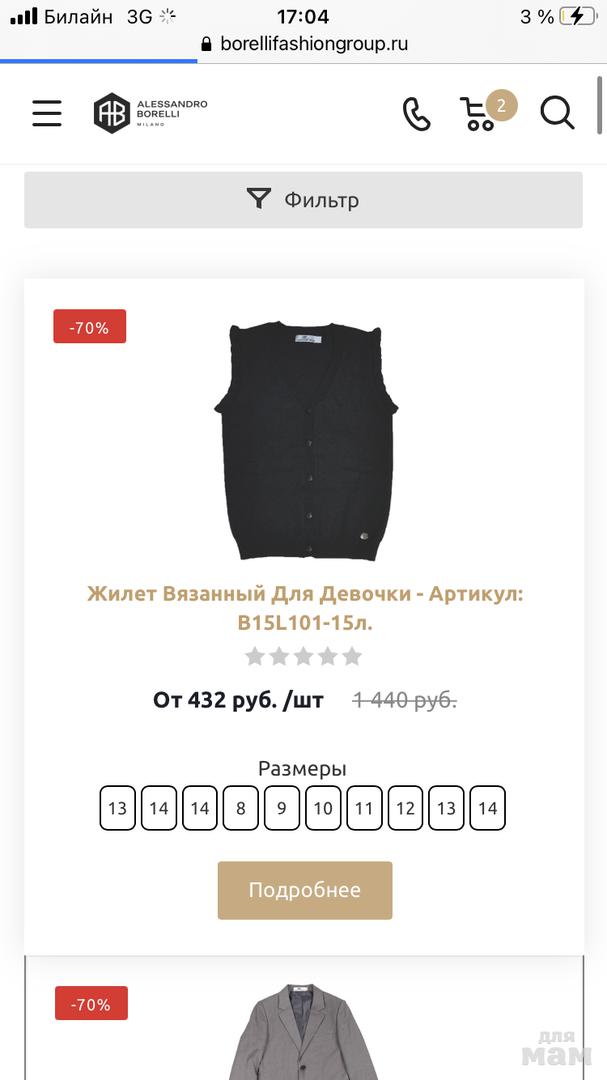607x1080 pixels.
Task: Choose size 12 for the vest
Action: point(405,808)
